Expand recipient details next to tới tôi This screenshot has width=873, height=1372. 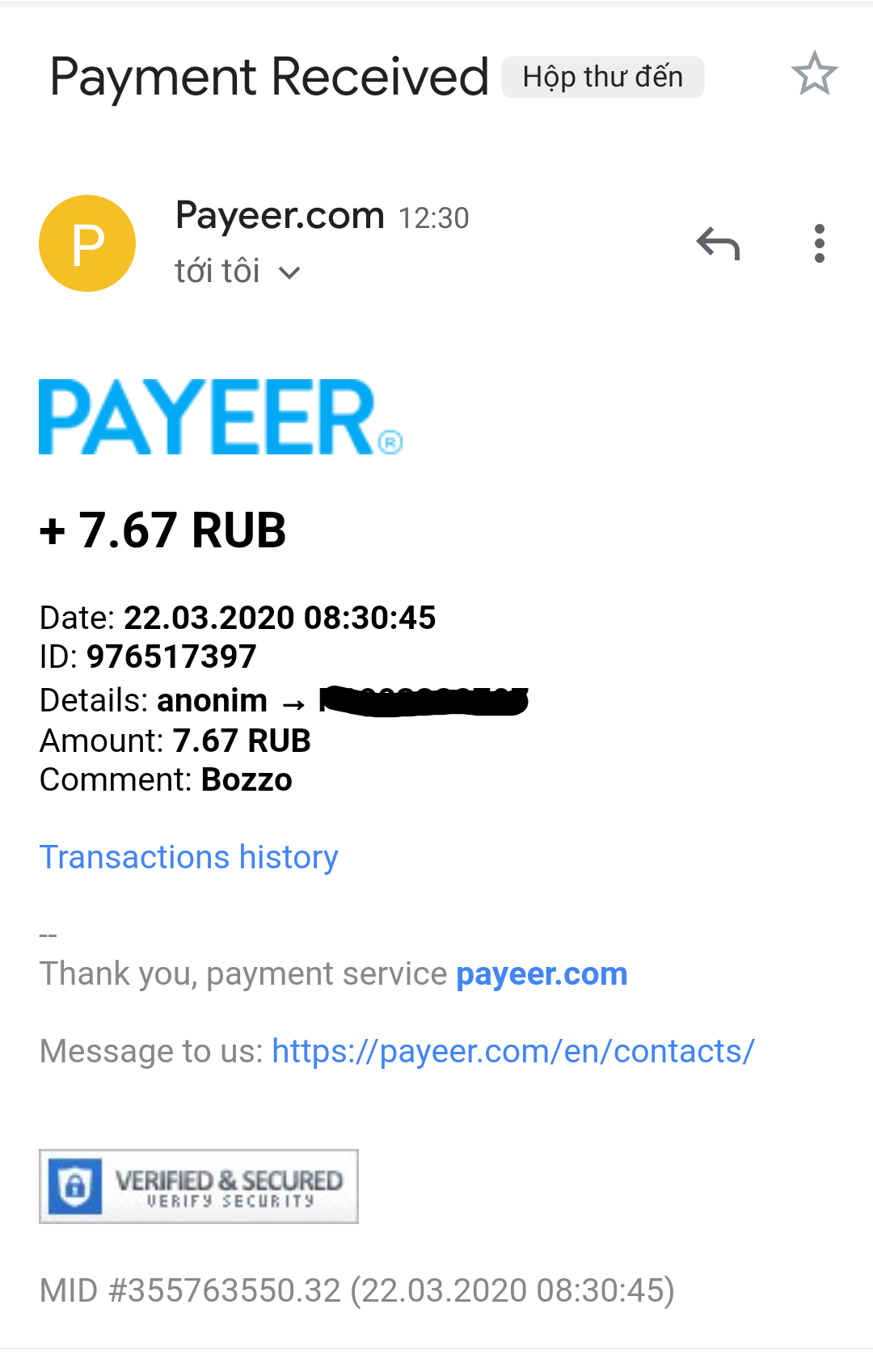pyautogui.click(x=289, y=272)
